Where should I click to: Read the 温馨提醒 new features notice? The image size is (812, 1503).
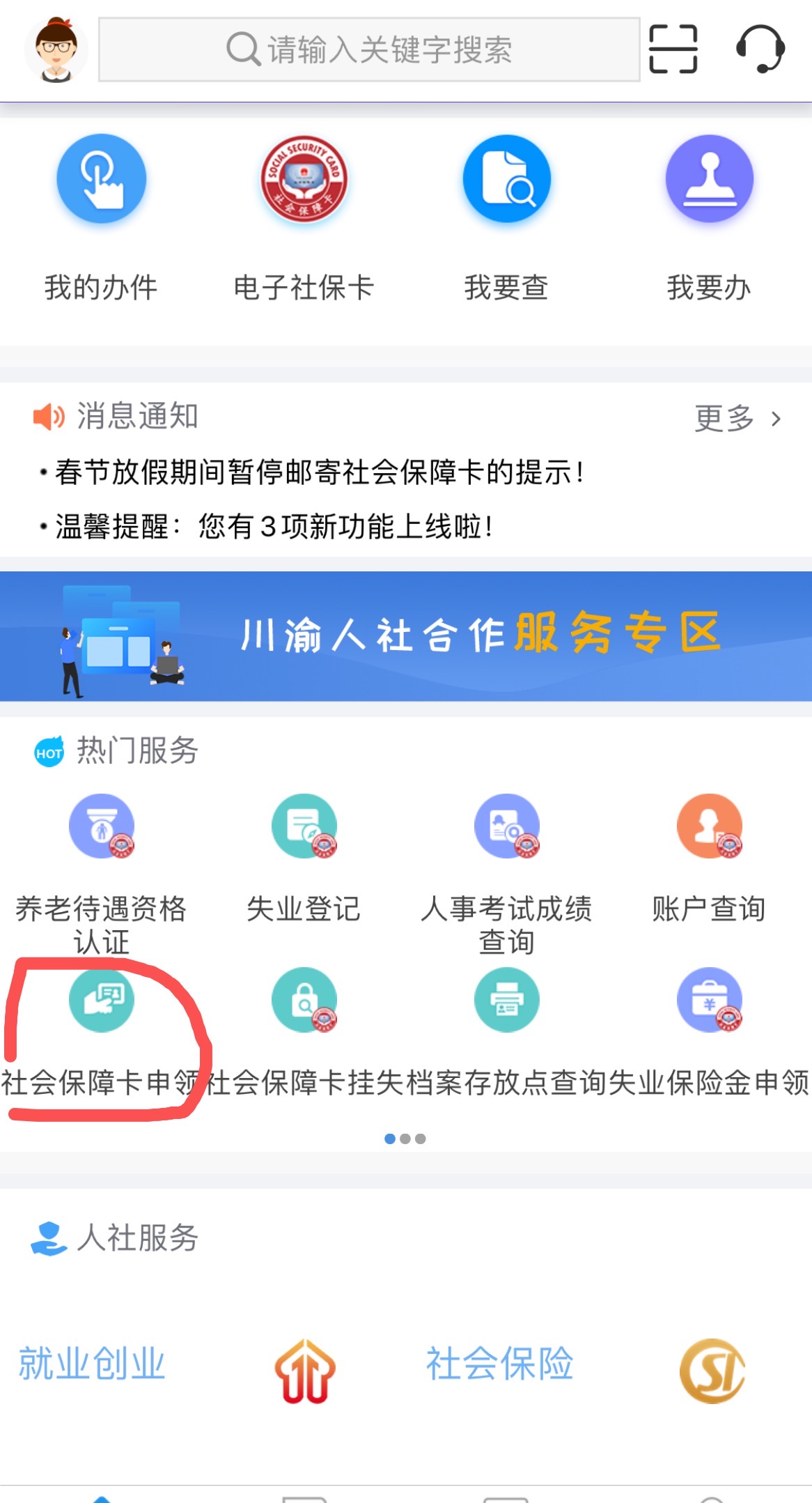tap(274, 527)
